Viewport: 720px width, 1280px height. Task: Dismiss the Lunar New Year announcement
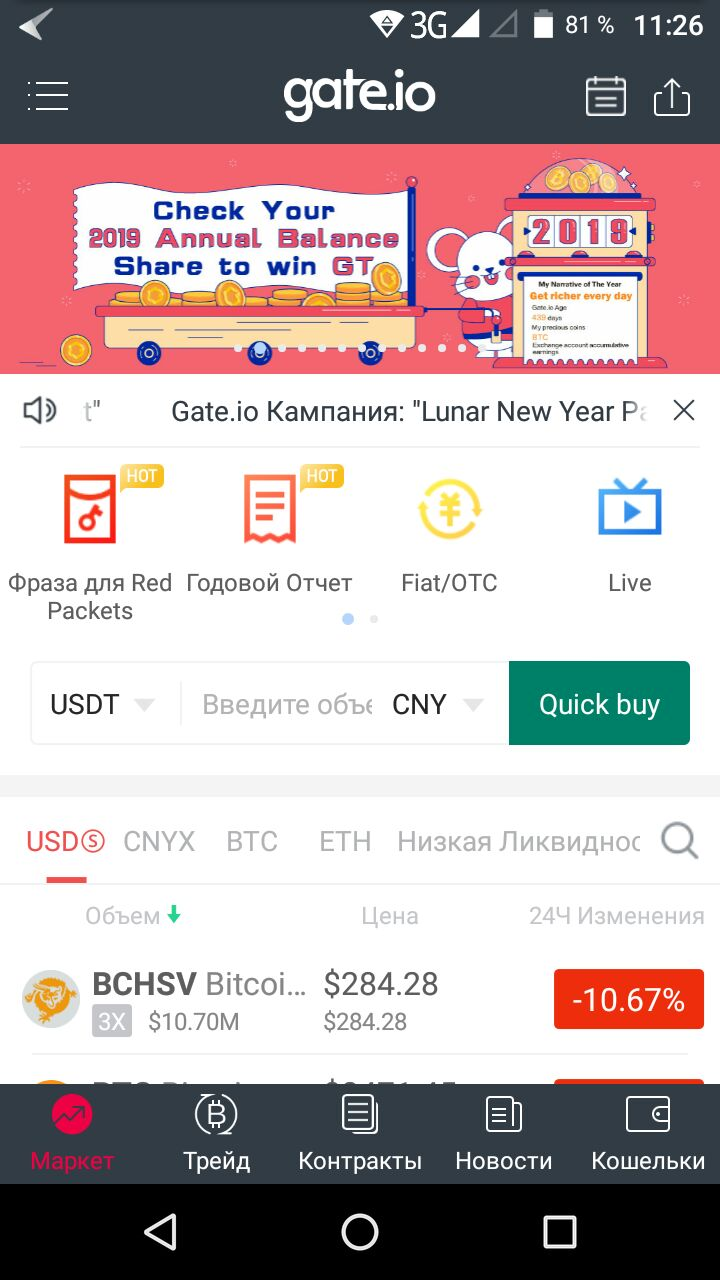pyautogui.click(x=684, y=410)
